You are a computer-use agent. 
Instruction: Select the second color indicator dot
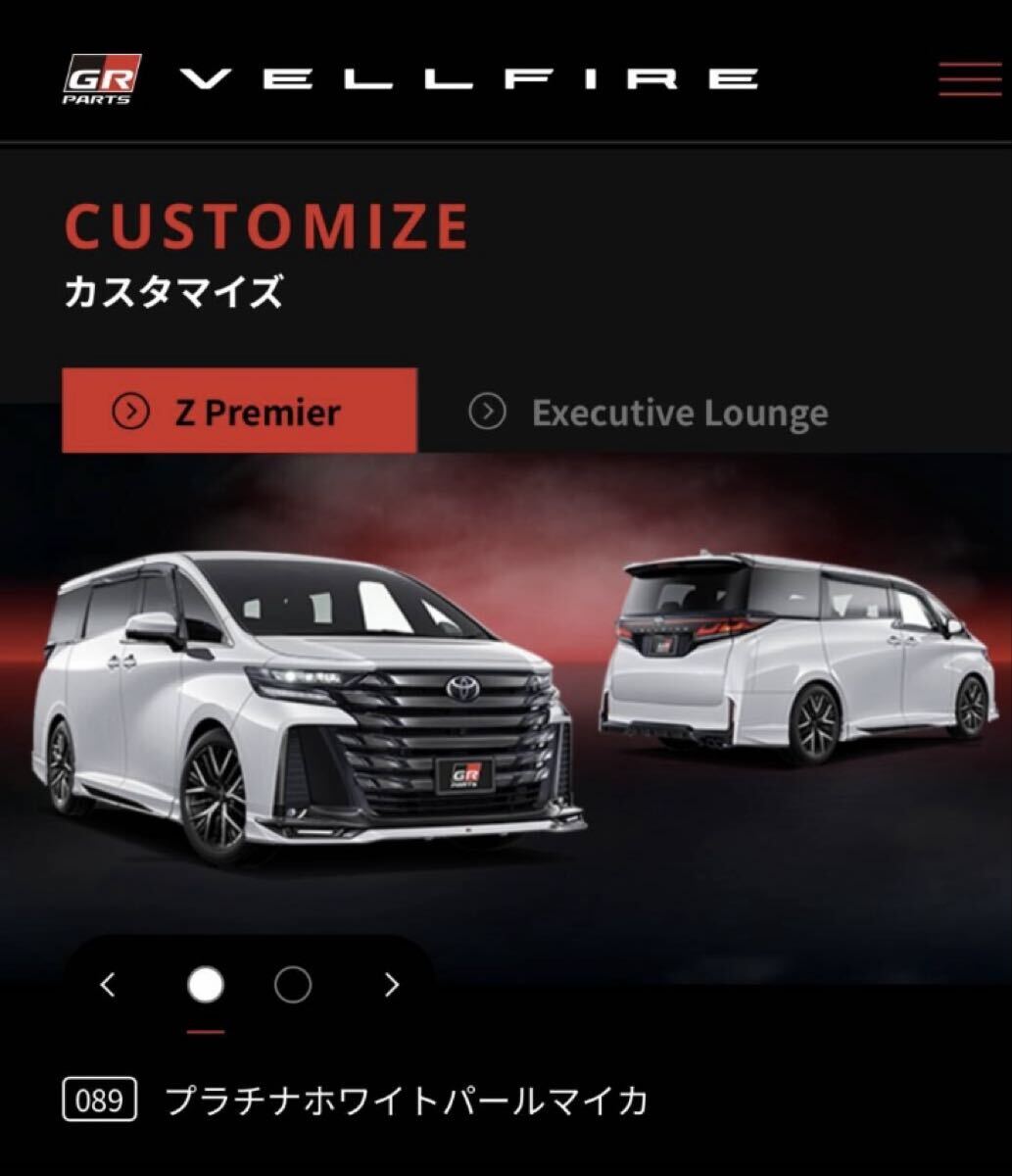click(x=293, y=985)
